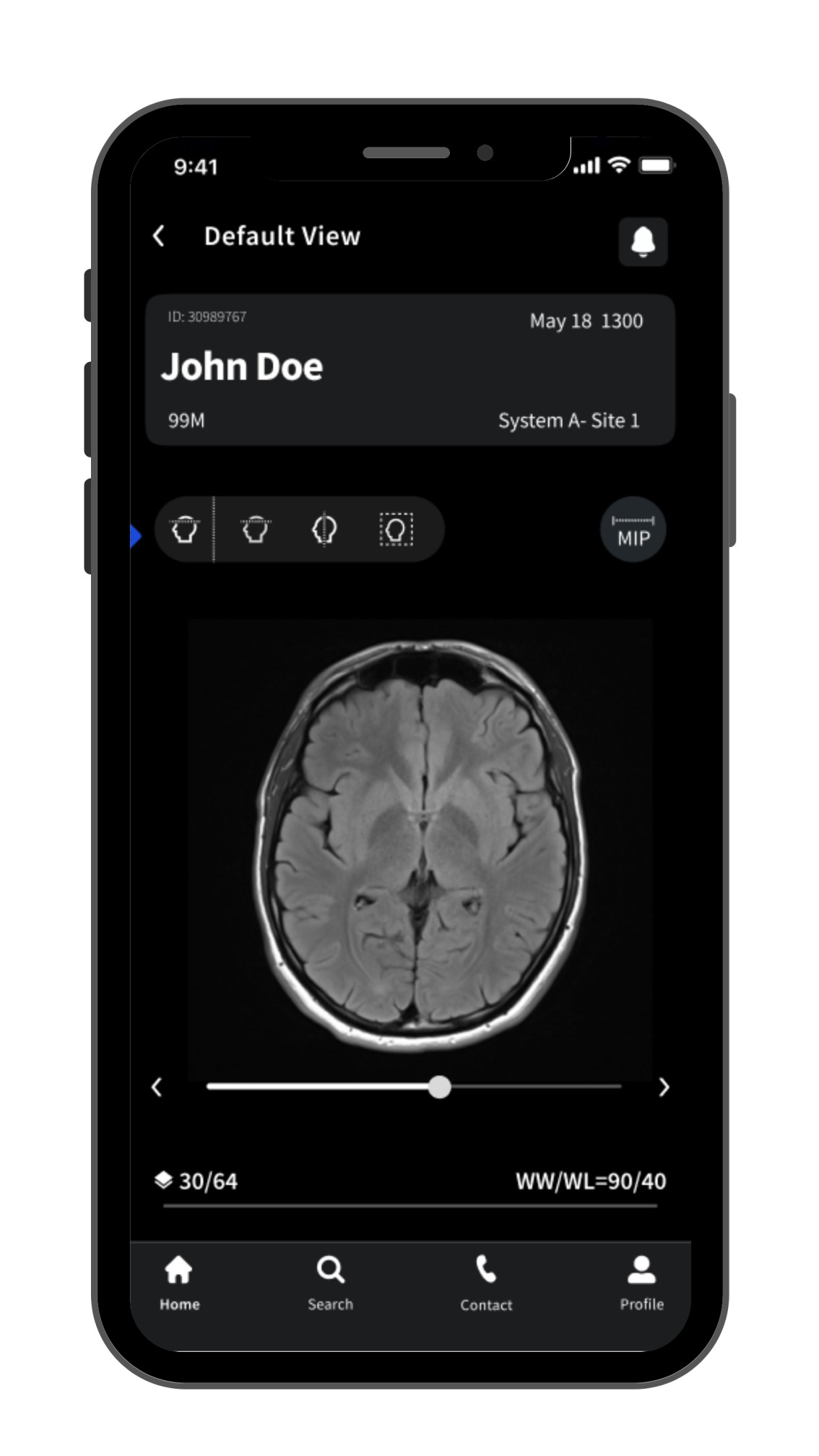Open the notifications bell
This screenshot has height=1456, width=819.
click(643, 241)
